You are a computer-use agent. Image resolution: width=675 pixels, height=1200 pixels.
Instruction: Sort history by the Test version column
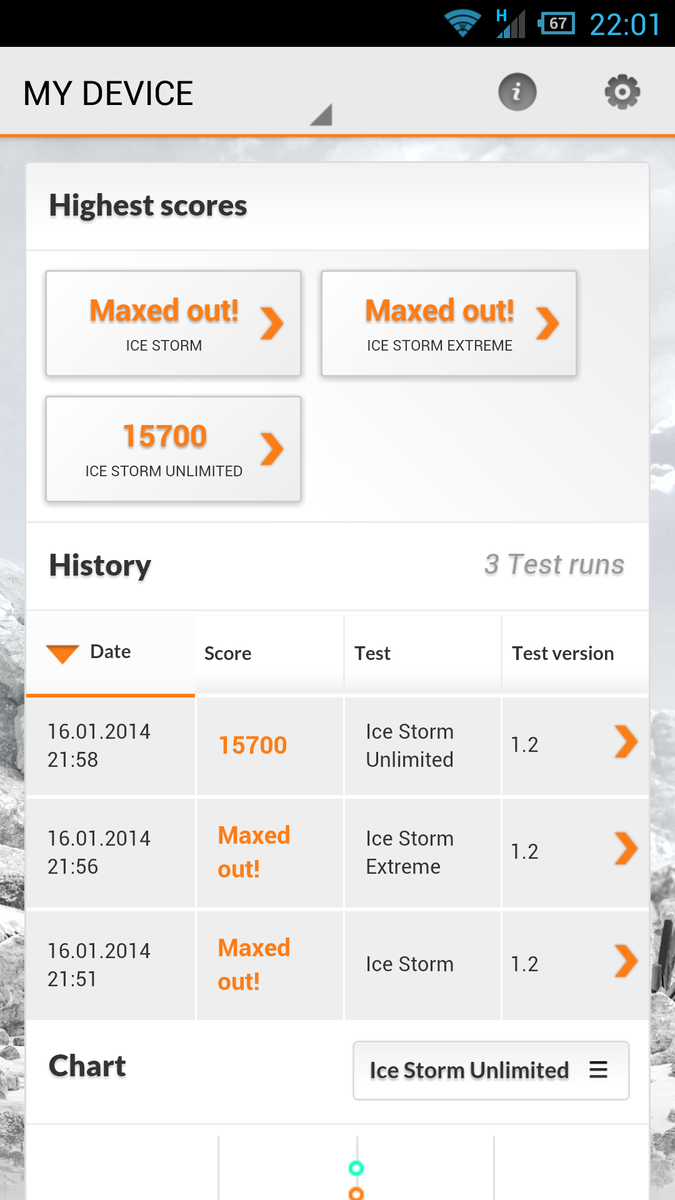tap(562, 654)
